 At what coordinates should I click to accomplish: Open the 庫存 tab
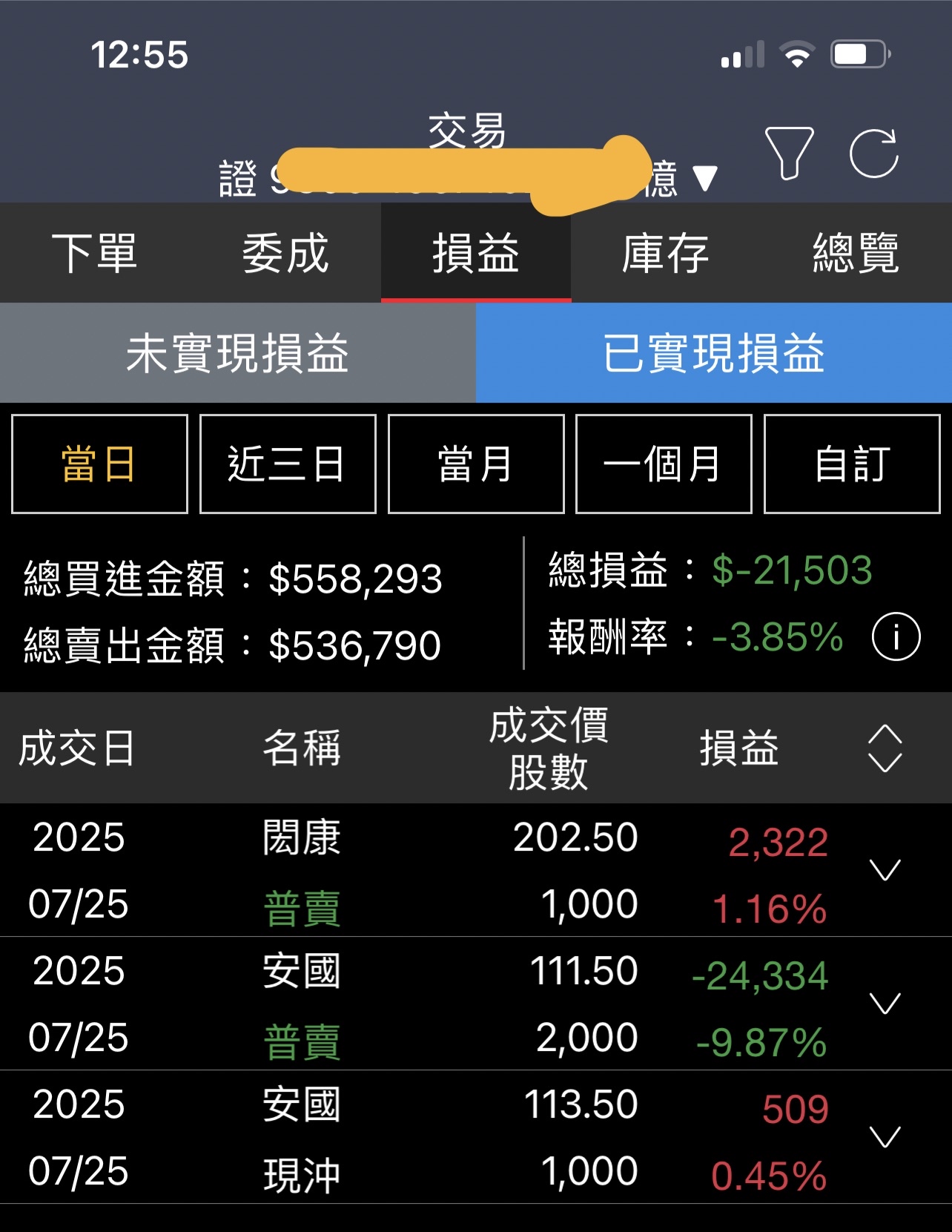coord(666,253)
